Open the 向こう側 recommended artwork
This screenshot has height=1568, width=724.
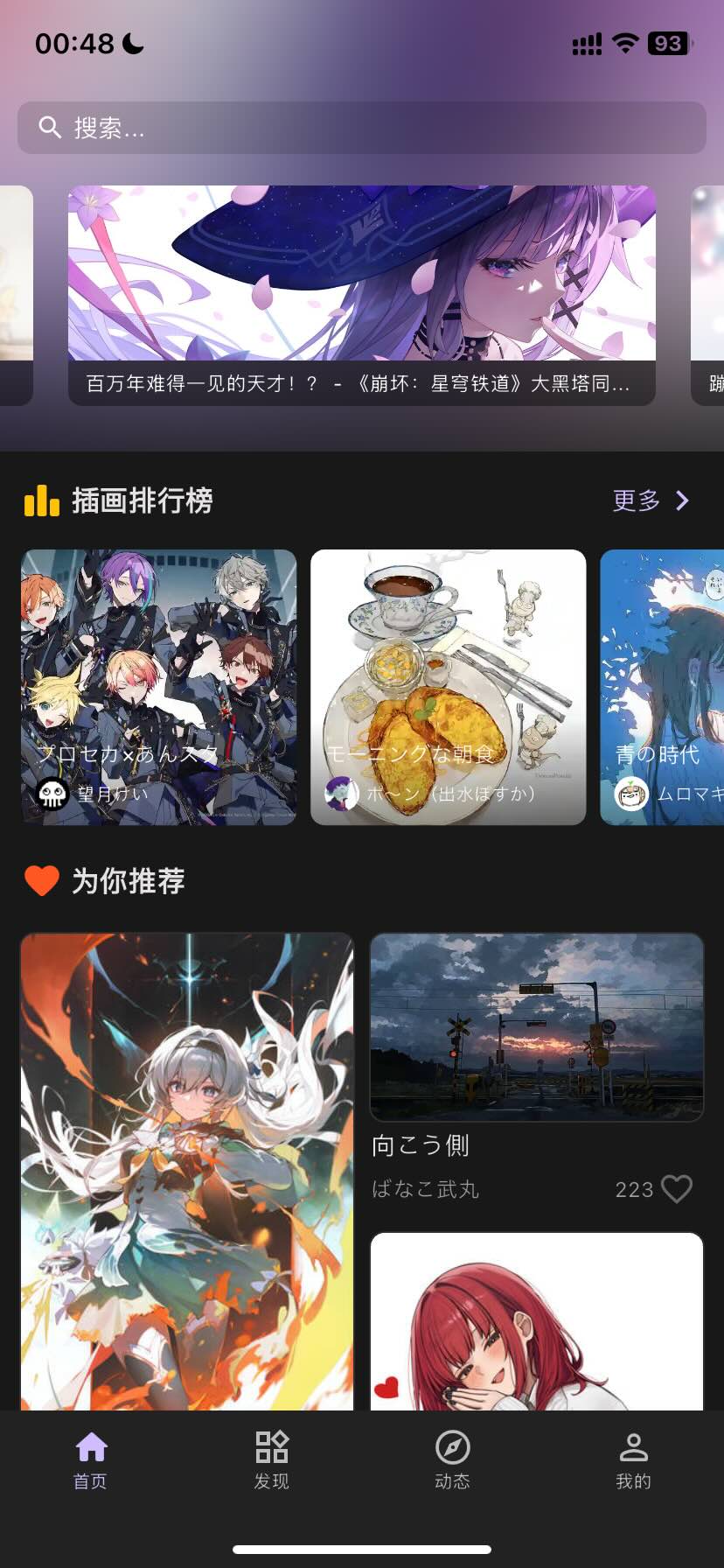pos(537,1027)
